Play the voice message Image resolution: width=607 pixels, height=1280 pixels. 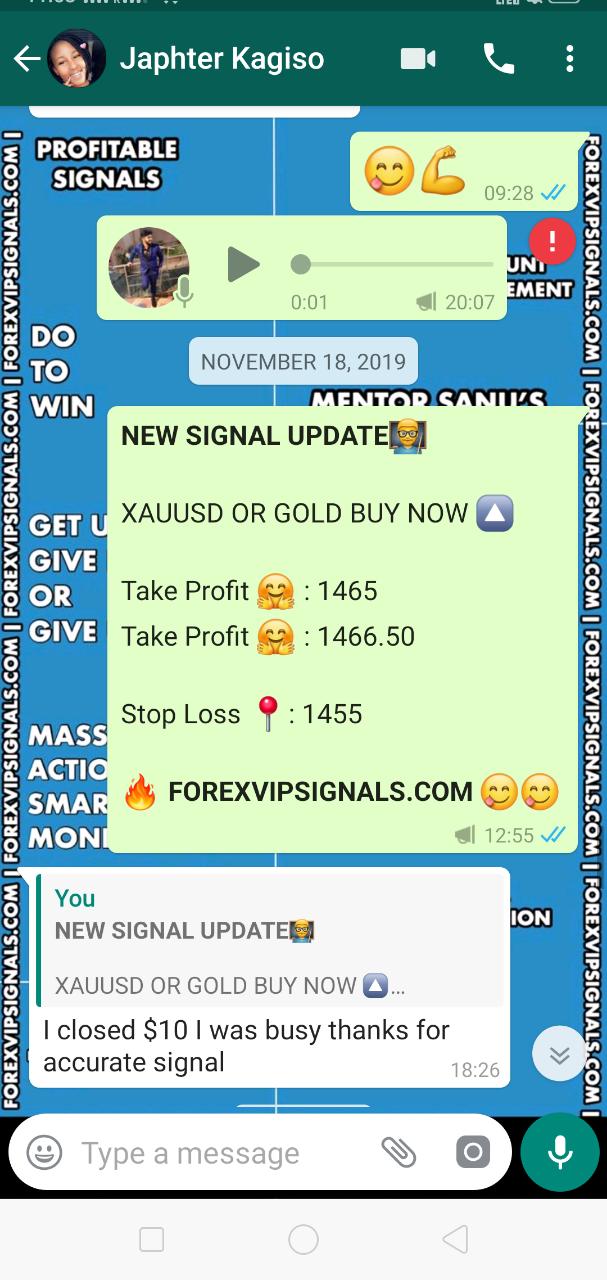pos(242,265)
